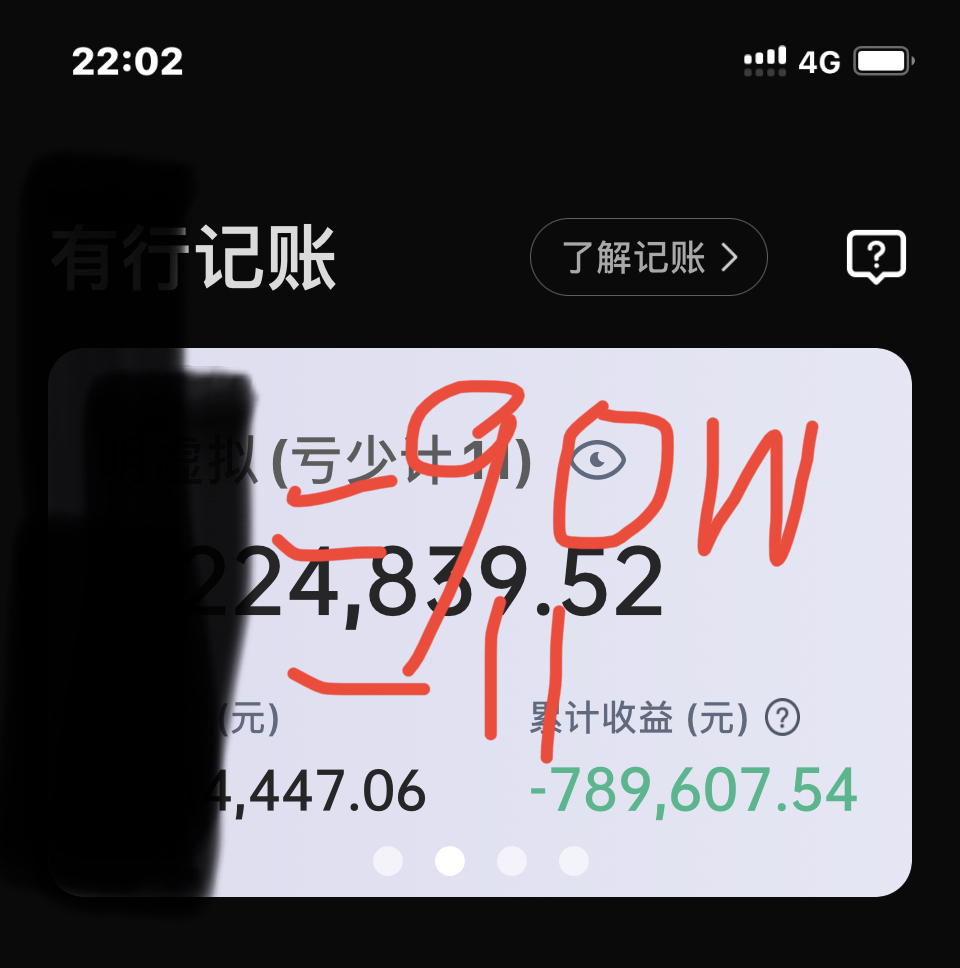Toggle the eye icon to hide amounts

coord(598,460)
